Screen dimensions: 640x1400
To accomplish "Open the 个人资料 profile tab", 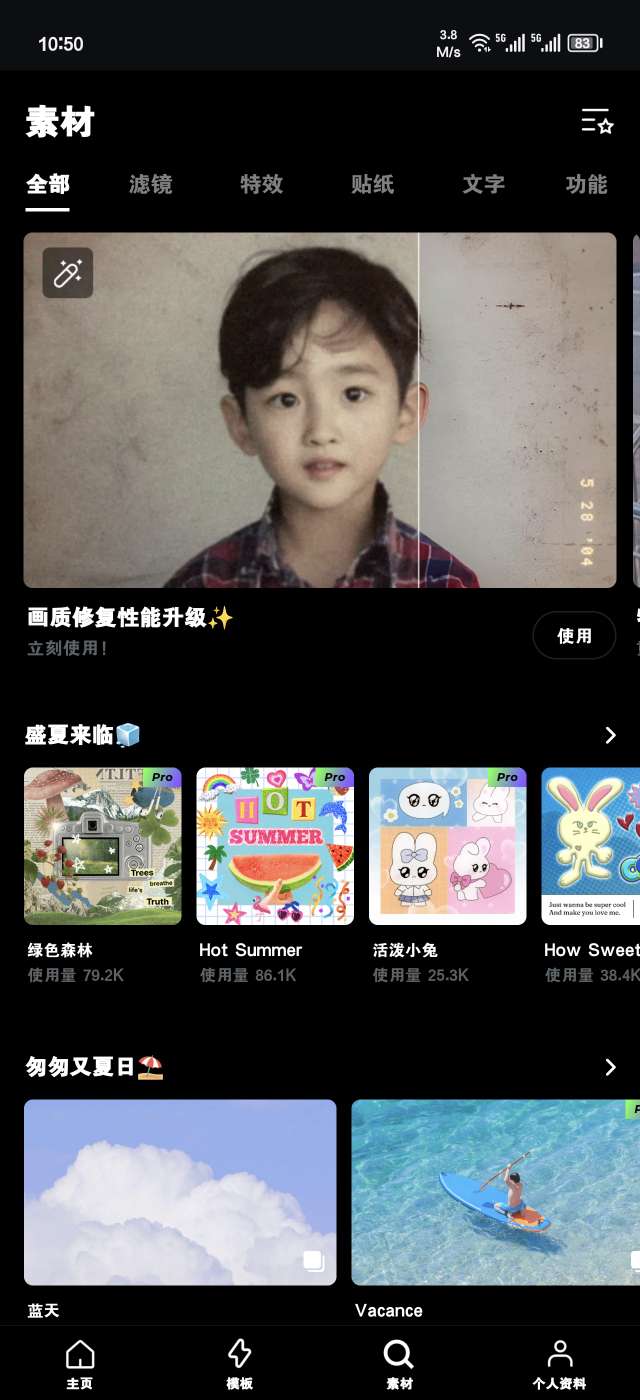I will 559,1365.
